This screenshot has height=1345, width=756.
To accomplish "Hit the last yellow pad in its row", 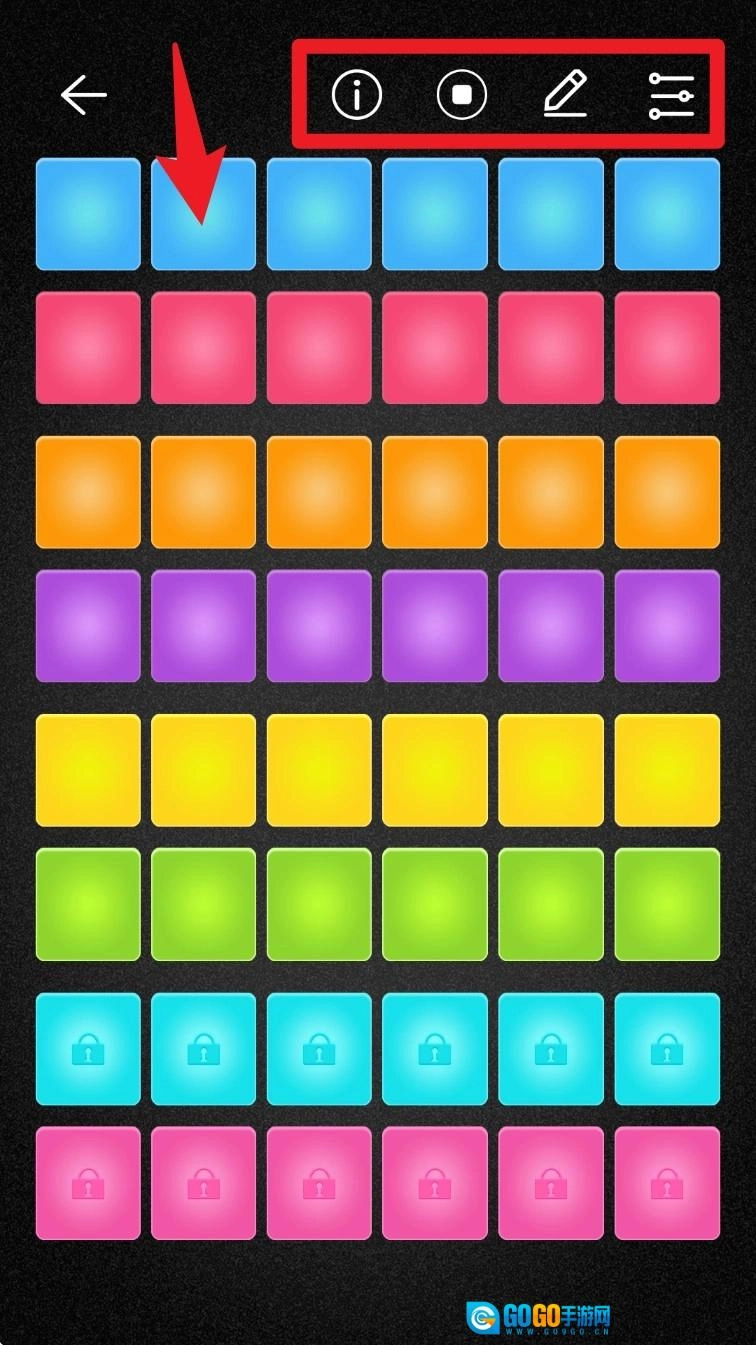I will coord(667,770).
